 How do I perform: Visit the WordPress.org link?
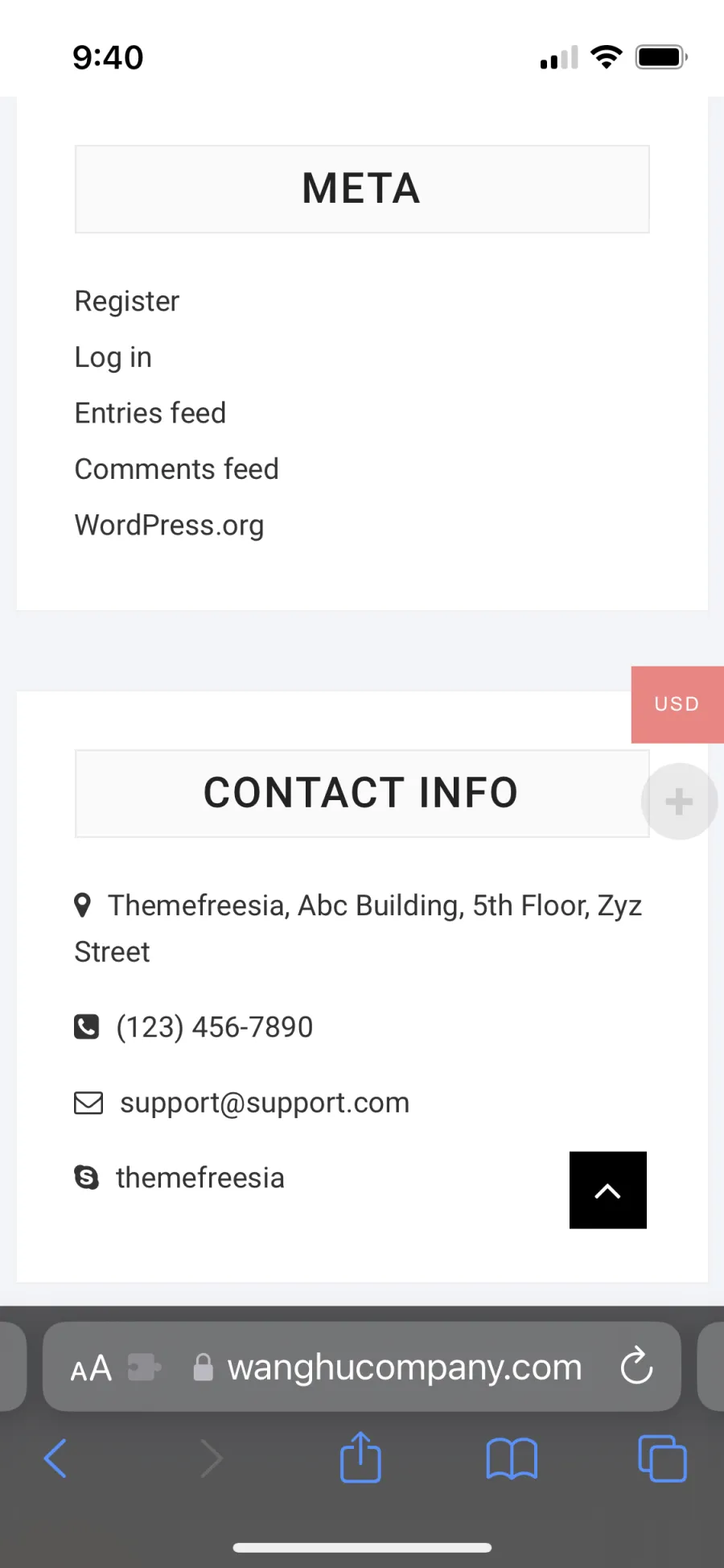(x=170, y=526)
